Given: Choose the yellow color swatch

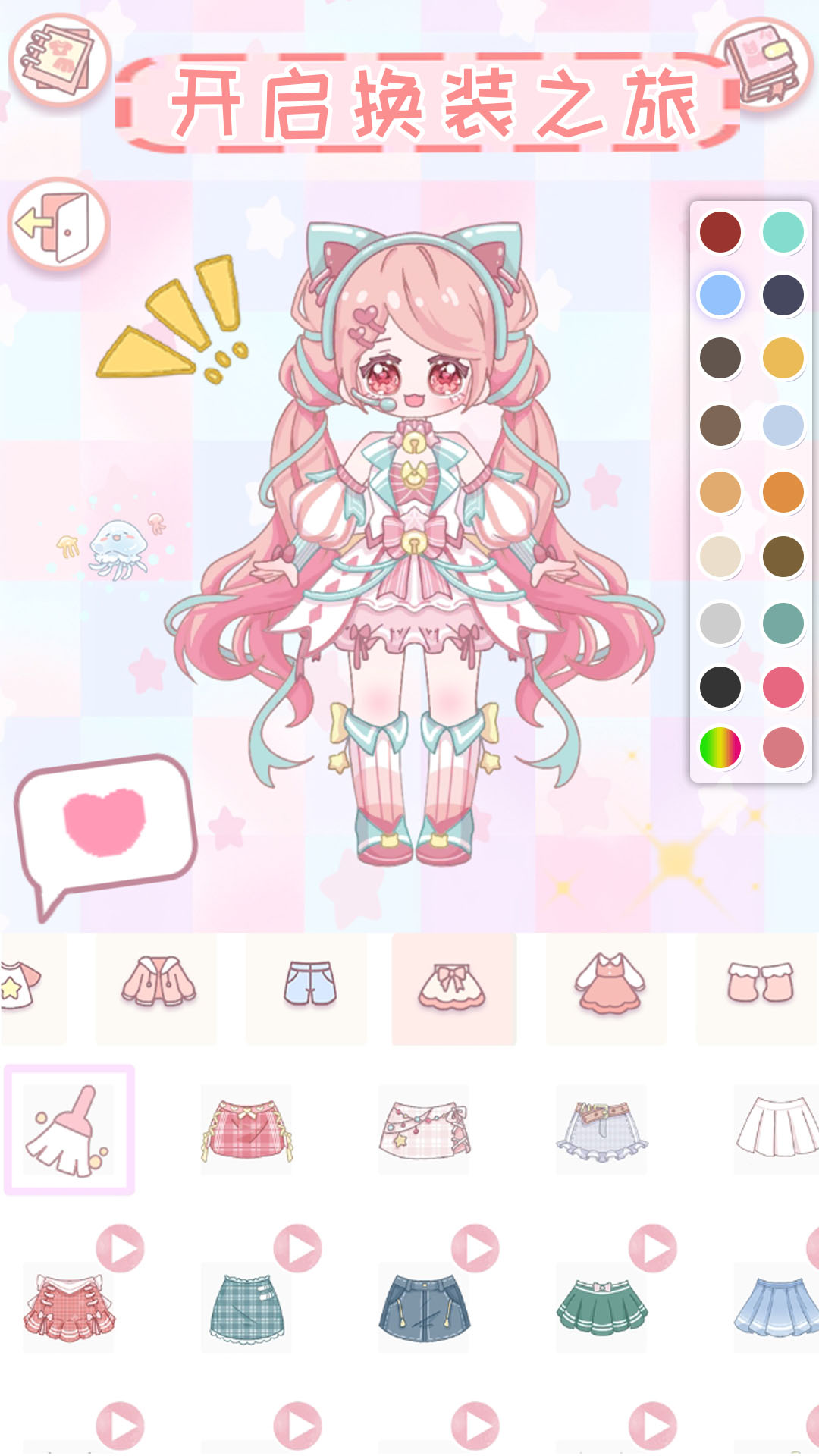Looking at the screenshot, I should click(x=783, y=358).
